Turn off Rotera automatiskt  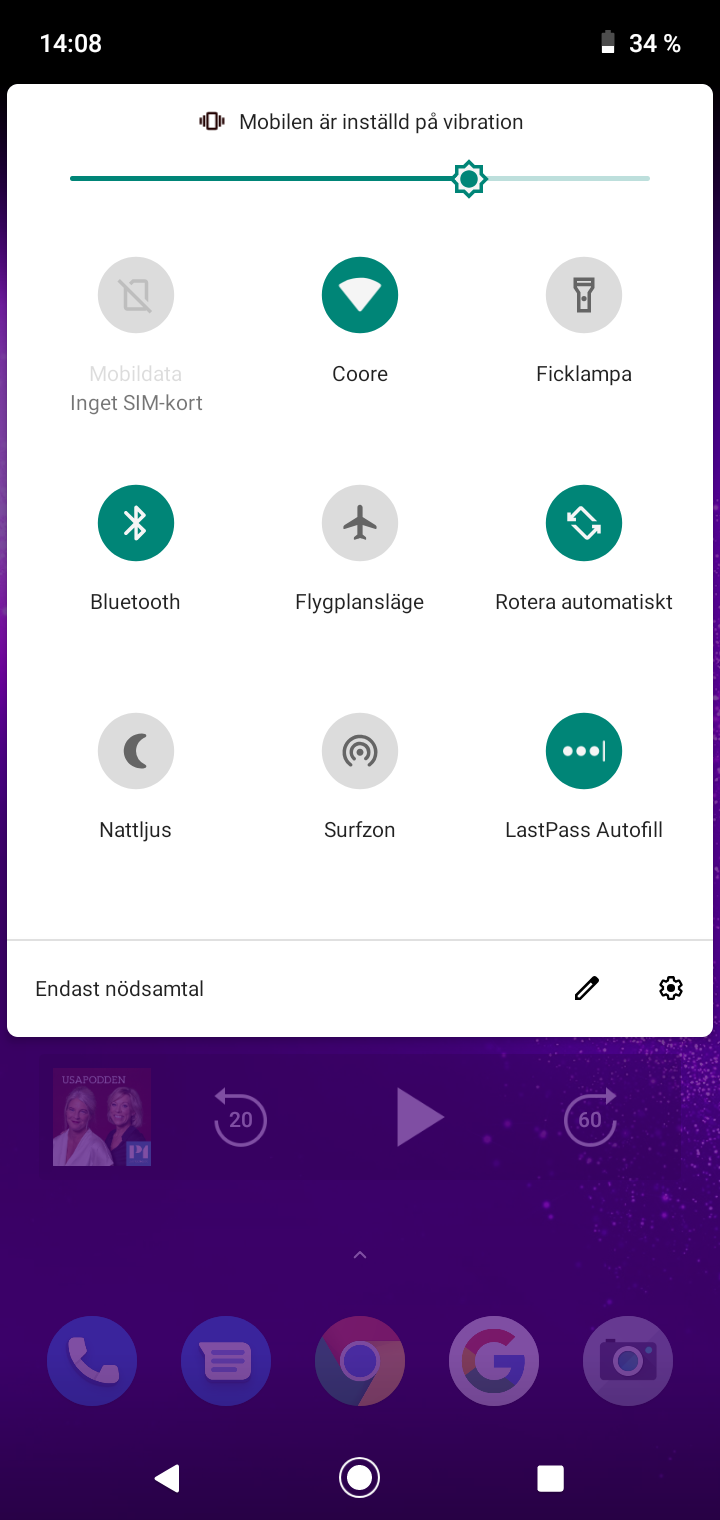tap(584, 523)
